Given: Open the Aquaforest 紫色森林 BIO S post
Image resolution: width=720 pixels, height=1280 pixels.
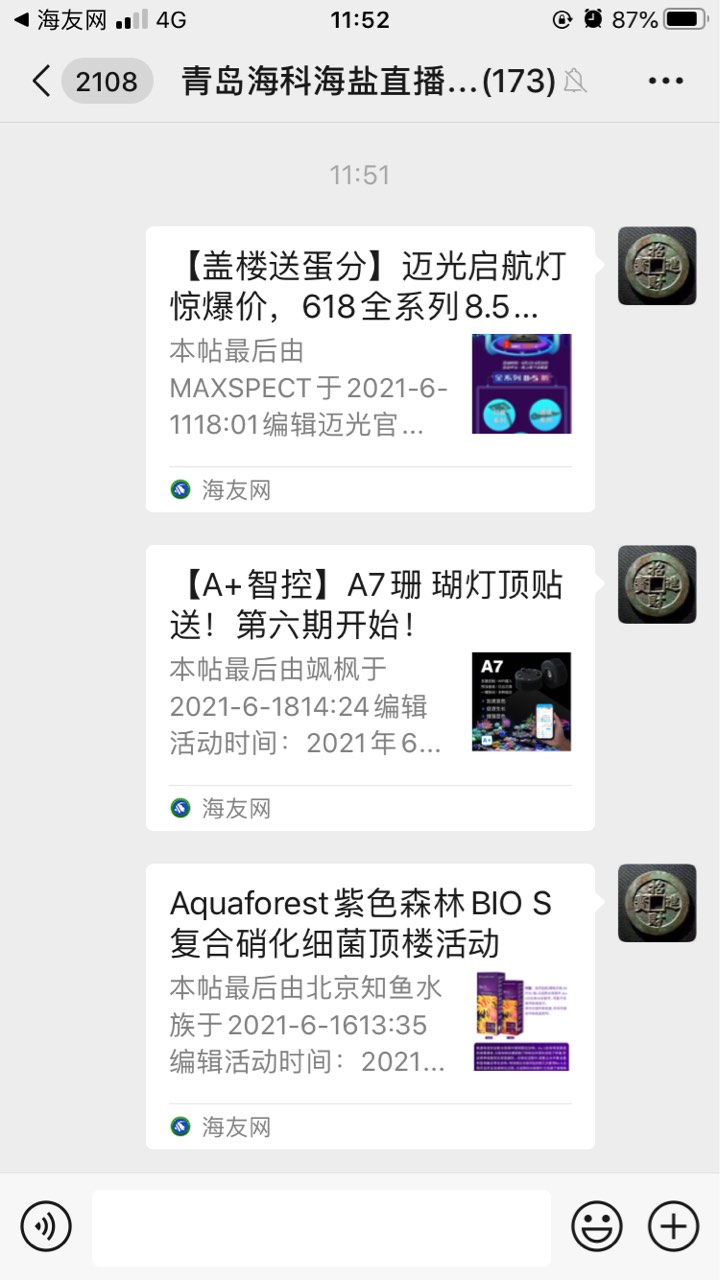Looking at the screenshot, I should pos(370,1005).
